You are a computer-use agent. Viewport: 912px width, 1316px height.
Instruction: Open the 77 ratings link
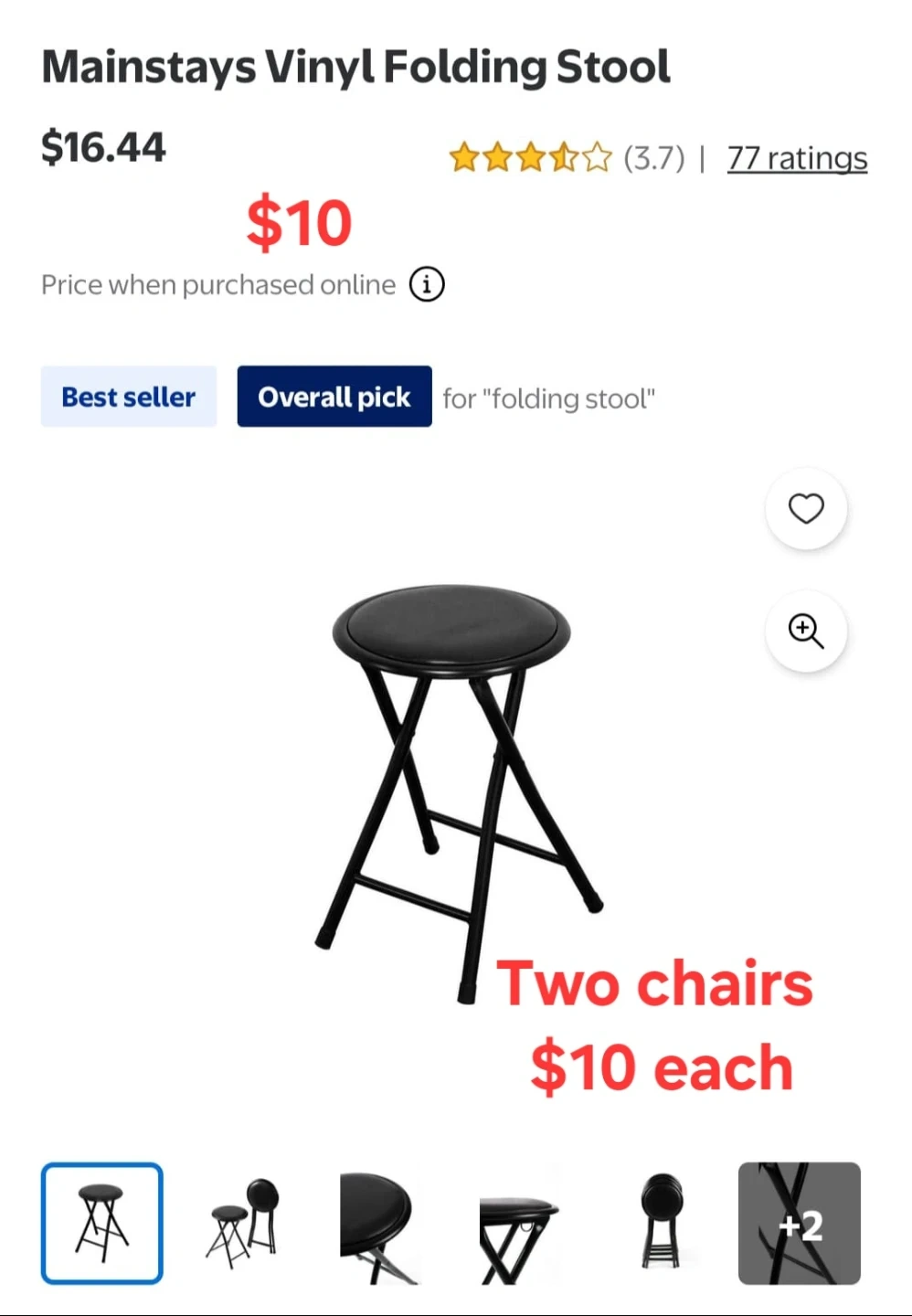point(797,158)
